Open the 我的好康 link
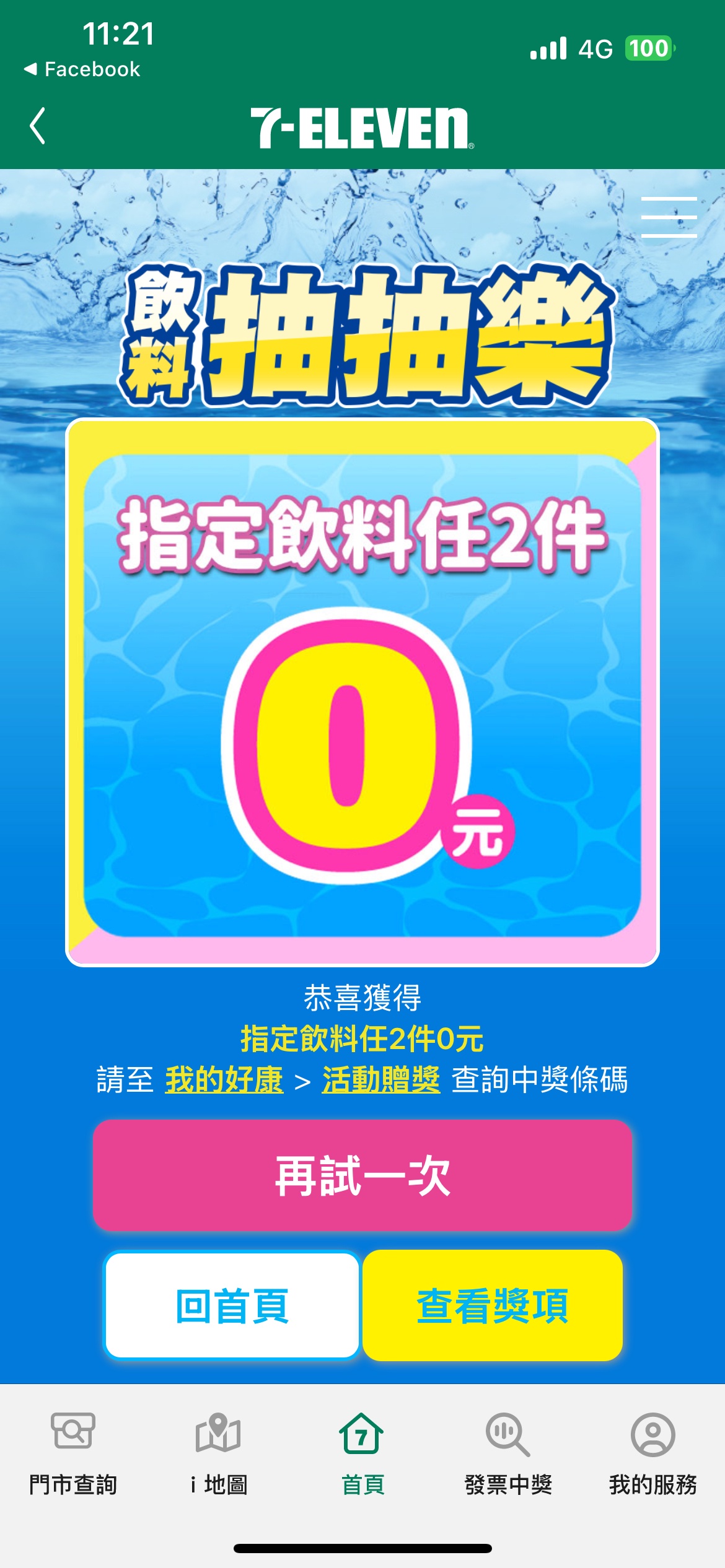Image resolution: width=725 pixels, height=1568 pixels. 224,1079
